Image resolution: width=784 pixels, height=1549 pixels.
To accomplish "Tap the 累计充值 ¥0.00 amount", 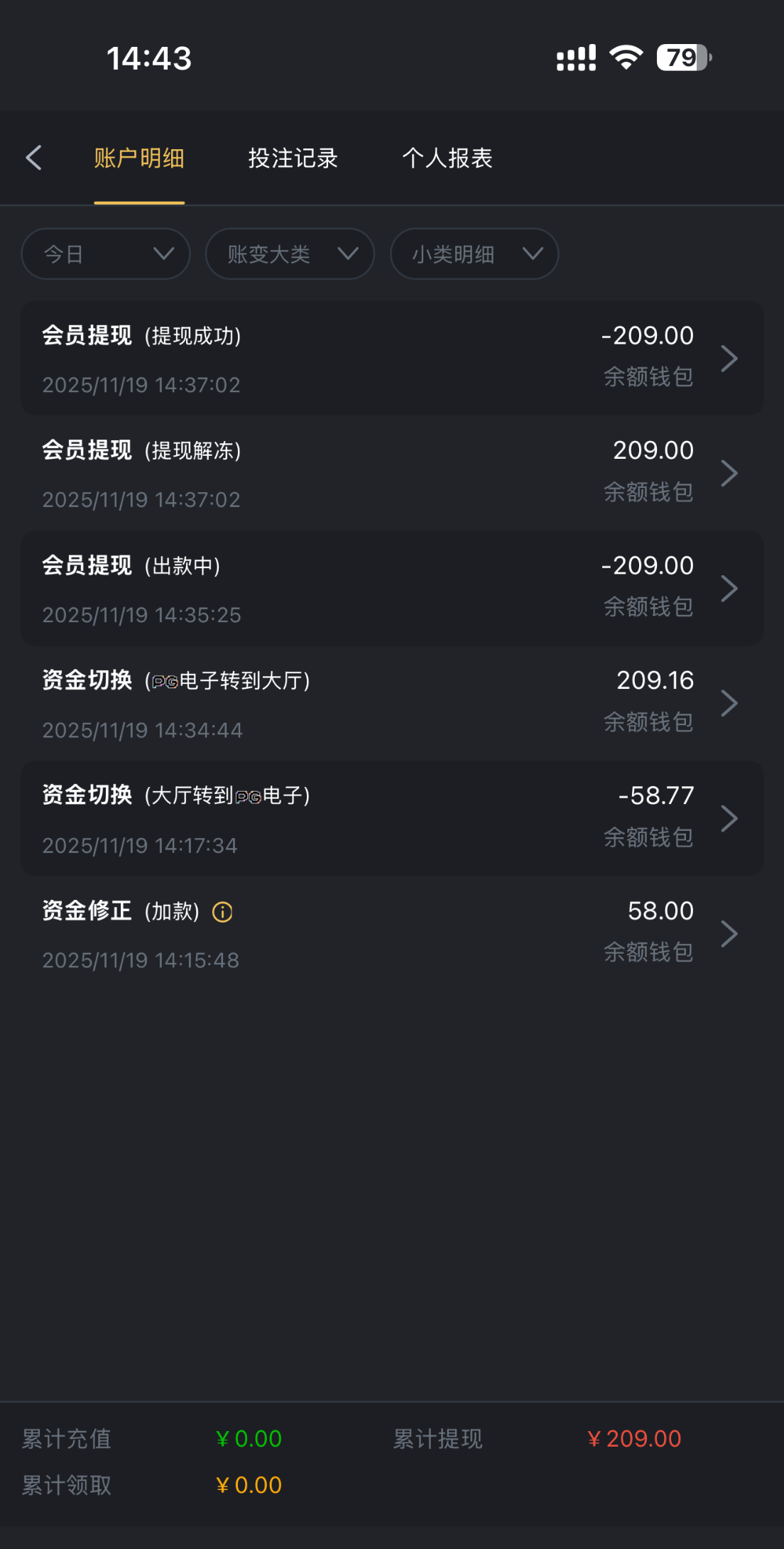I will tap(249, 1438).
